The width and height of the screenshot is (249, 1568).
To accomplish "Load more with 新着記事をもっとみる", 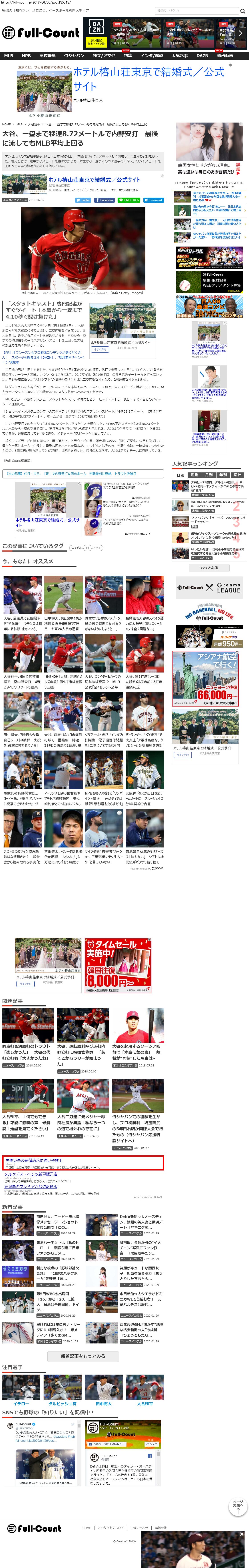I will pyautogui.click(x=83, y=1356).
